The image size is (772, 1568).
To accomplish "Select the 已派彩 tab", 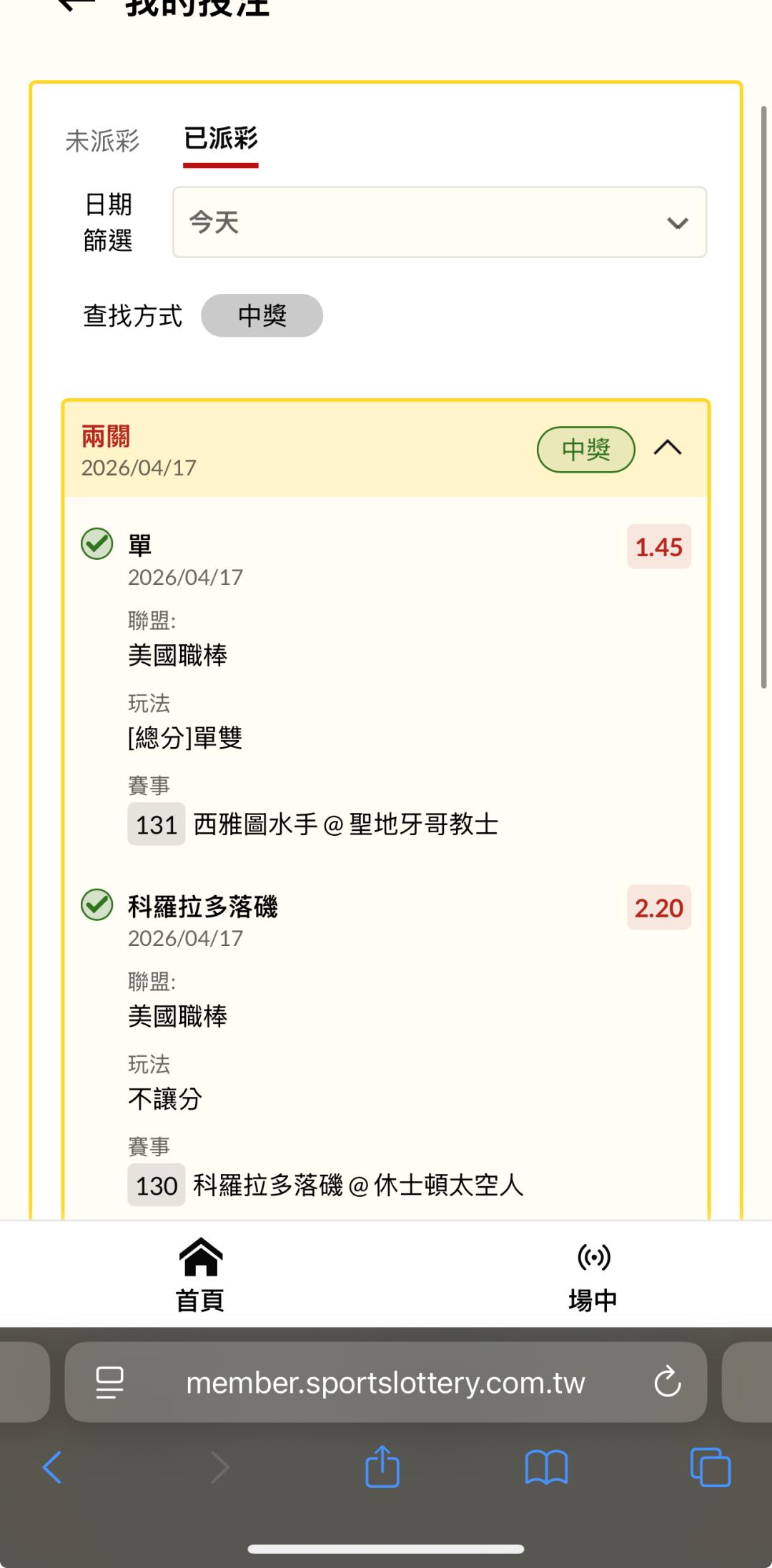I will tap(221, 139).
